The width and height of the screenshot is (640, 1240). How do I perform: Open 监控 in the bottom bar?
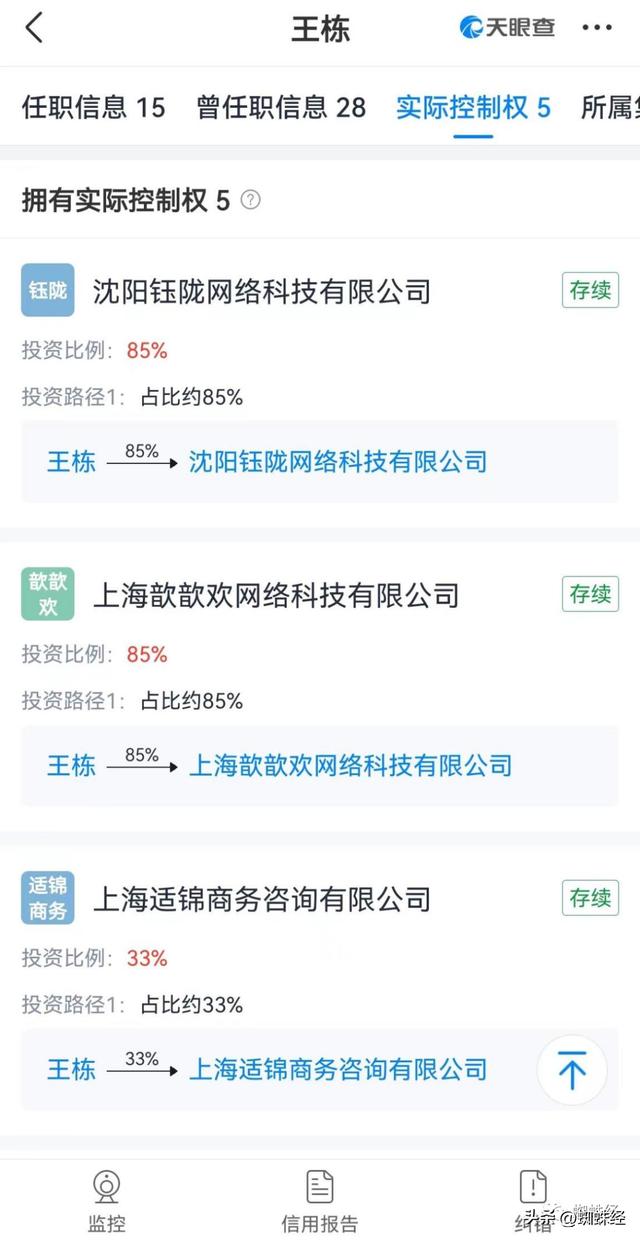tap(106, 1200)
